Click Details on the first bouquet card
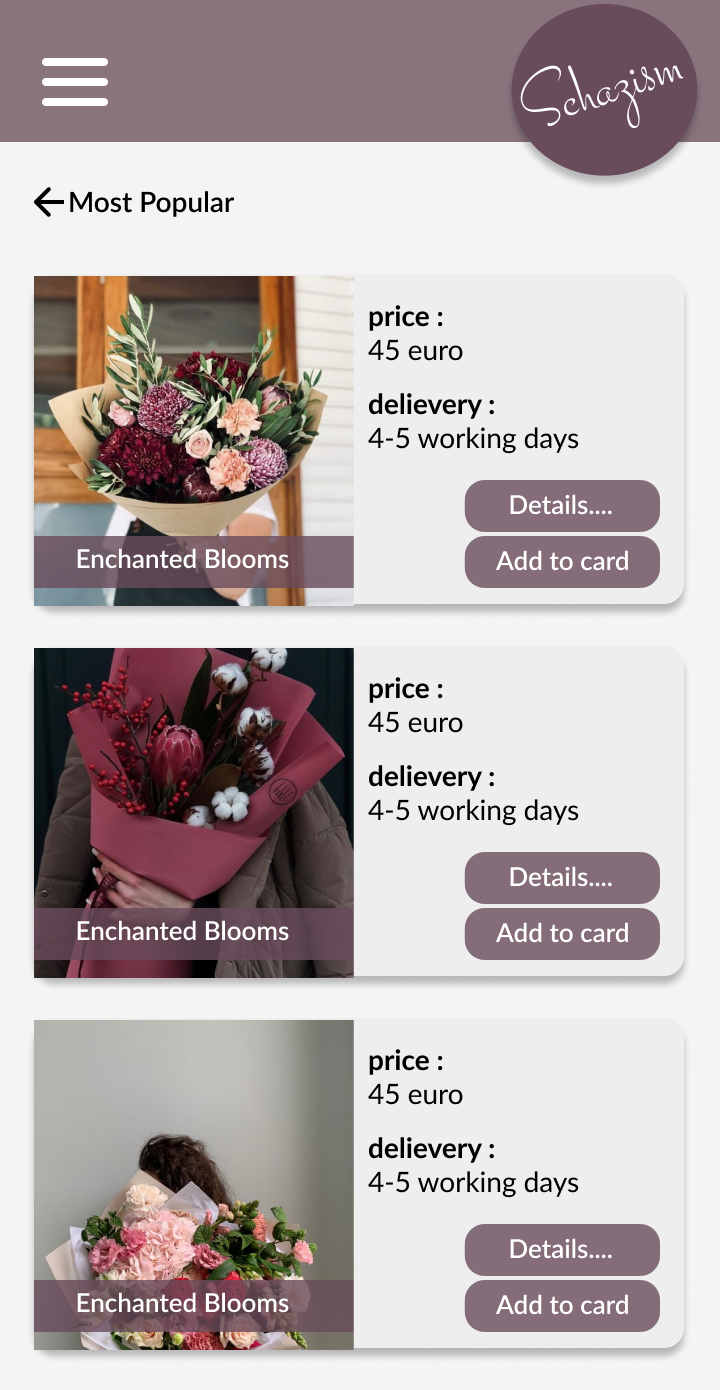This screenshot has width=720, height=1390. (x=562, y=506)
